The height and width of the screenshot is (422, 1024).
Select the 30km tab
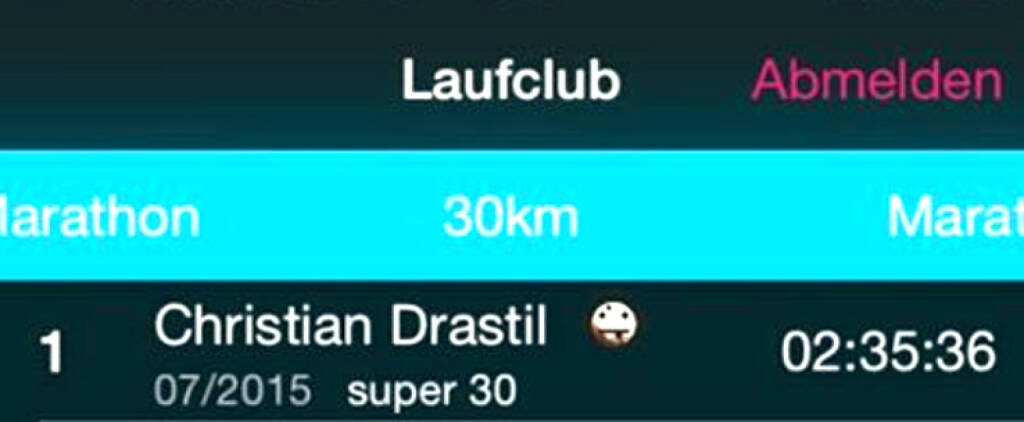pyautogui.click(x=510, y=216)
